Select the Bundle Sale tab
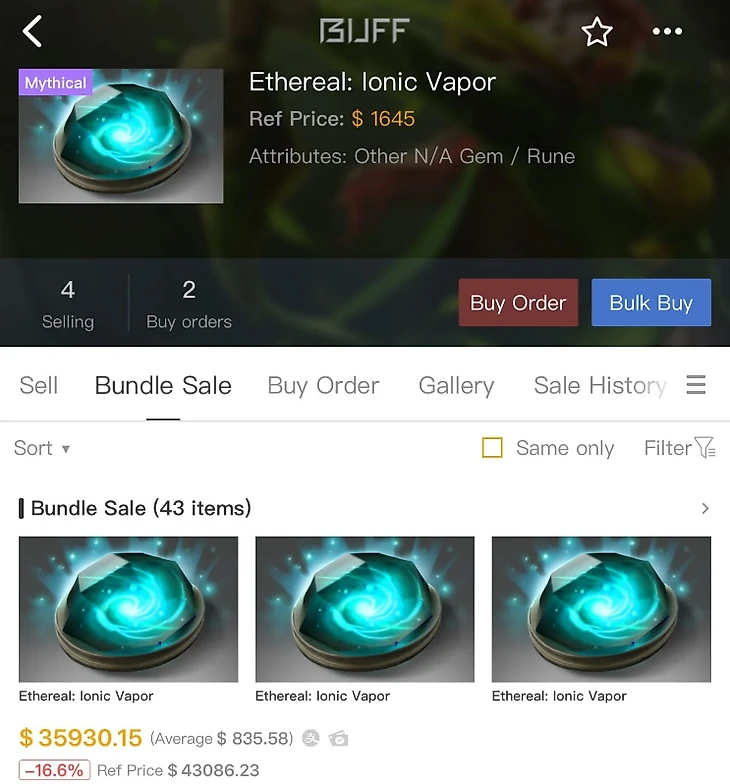The width and height of the screenshot is (730, 784). tap(163, 386)
